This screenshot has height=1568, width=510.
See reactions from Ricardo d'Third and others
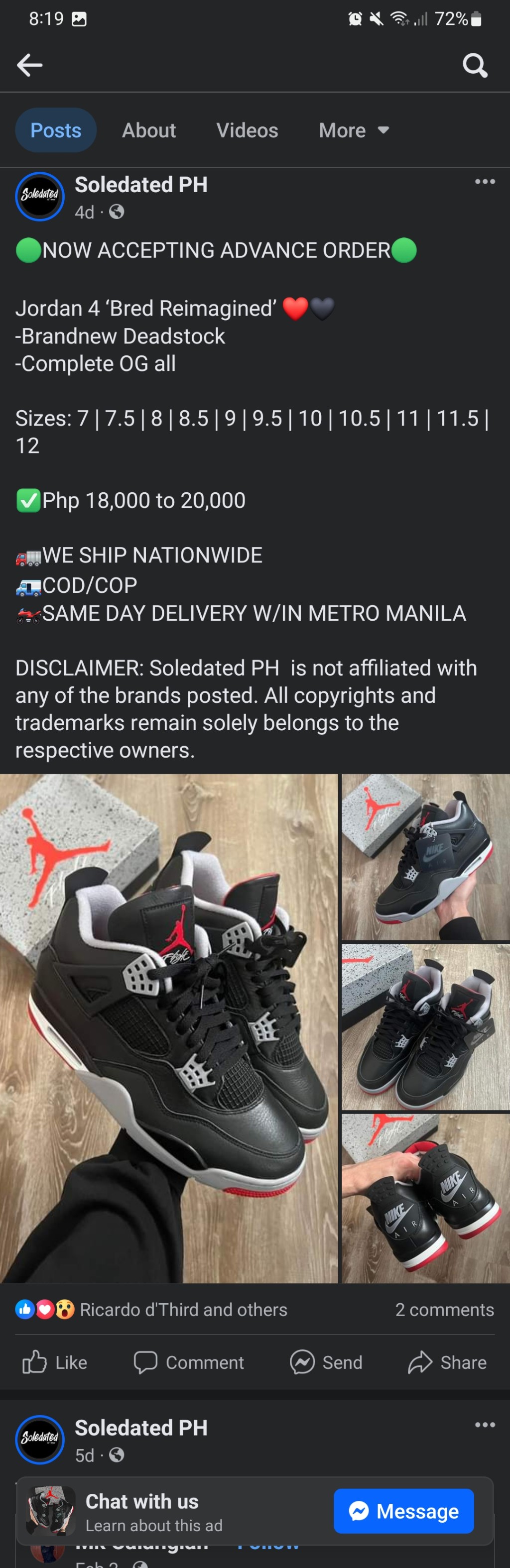[x=183, y=1310]
